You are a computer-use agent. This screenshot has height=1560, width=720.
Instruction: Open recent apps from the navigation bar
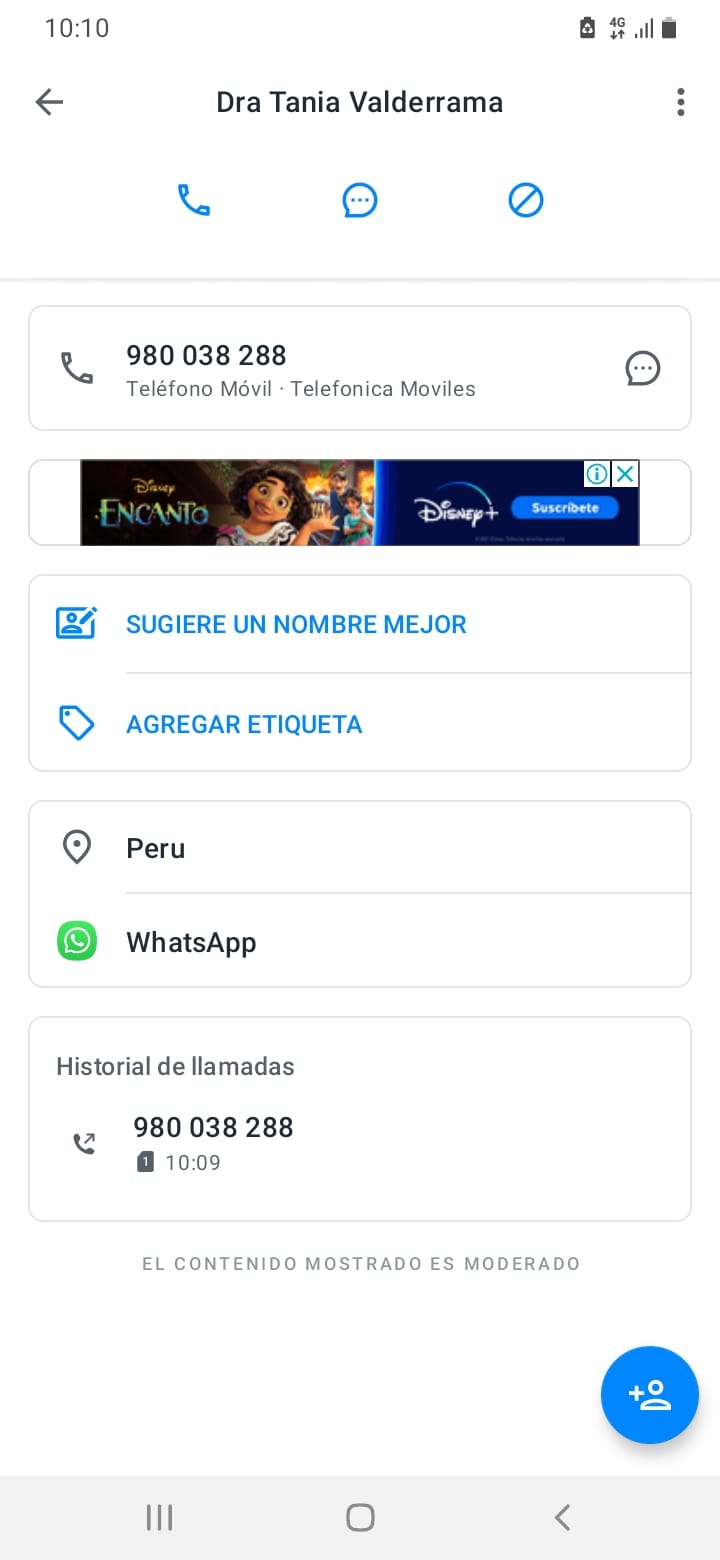pos(160,1517)
